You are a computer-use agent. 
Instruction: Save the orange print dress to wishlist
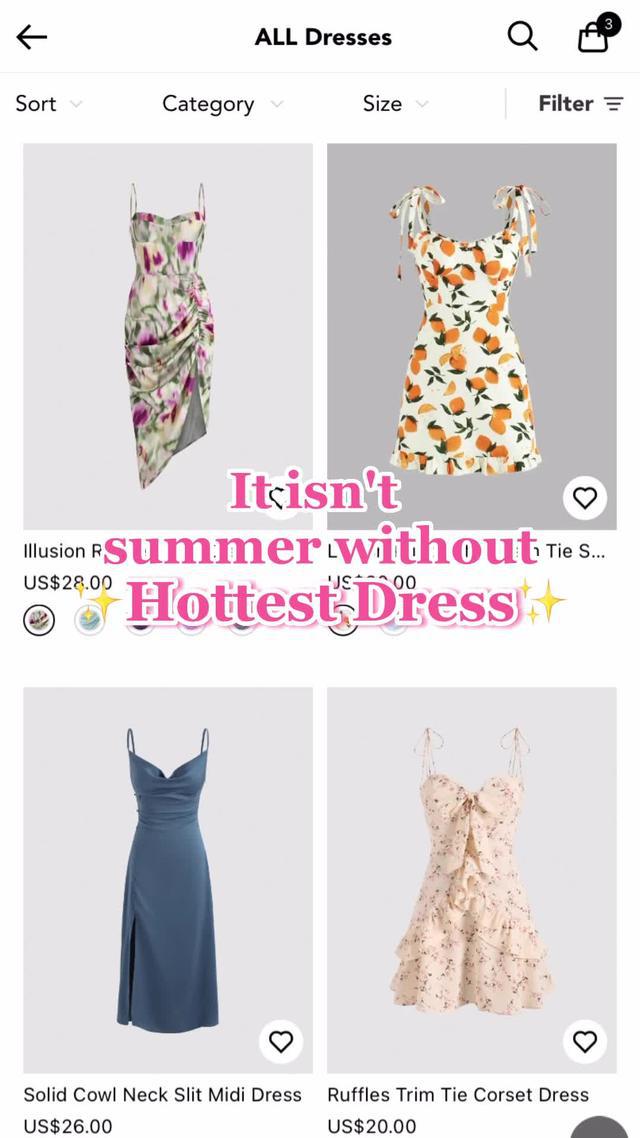tap(585, 497)
